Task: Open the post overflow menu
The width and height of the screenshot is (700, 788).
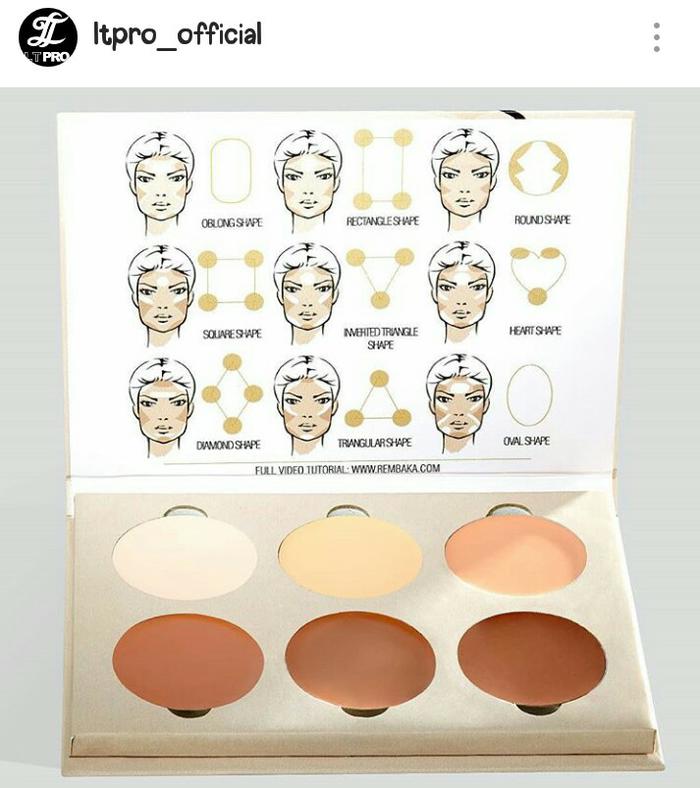Action: tap(656, 37)
